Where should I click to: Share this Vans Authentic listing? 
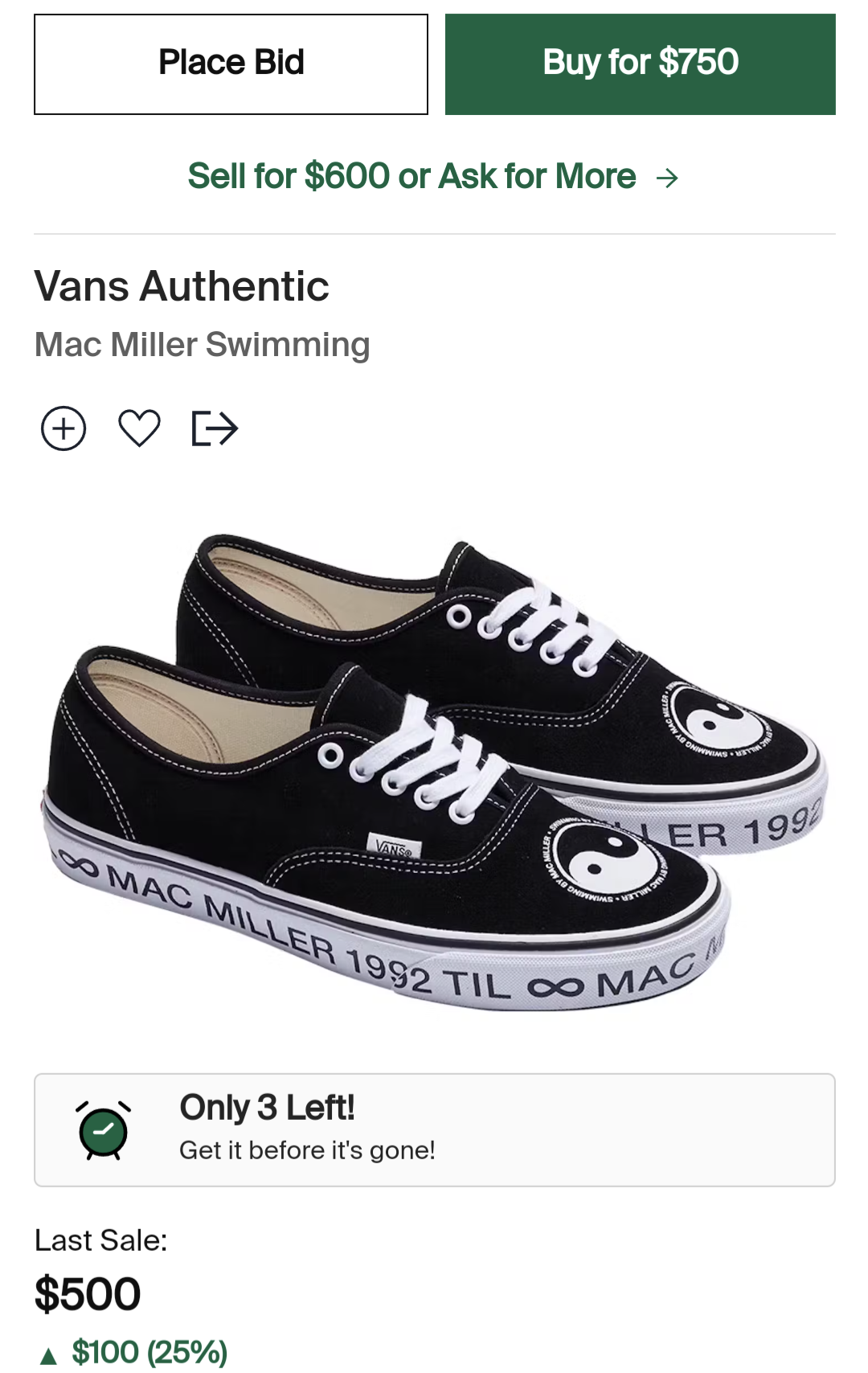tap(215, 428)
